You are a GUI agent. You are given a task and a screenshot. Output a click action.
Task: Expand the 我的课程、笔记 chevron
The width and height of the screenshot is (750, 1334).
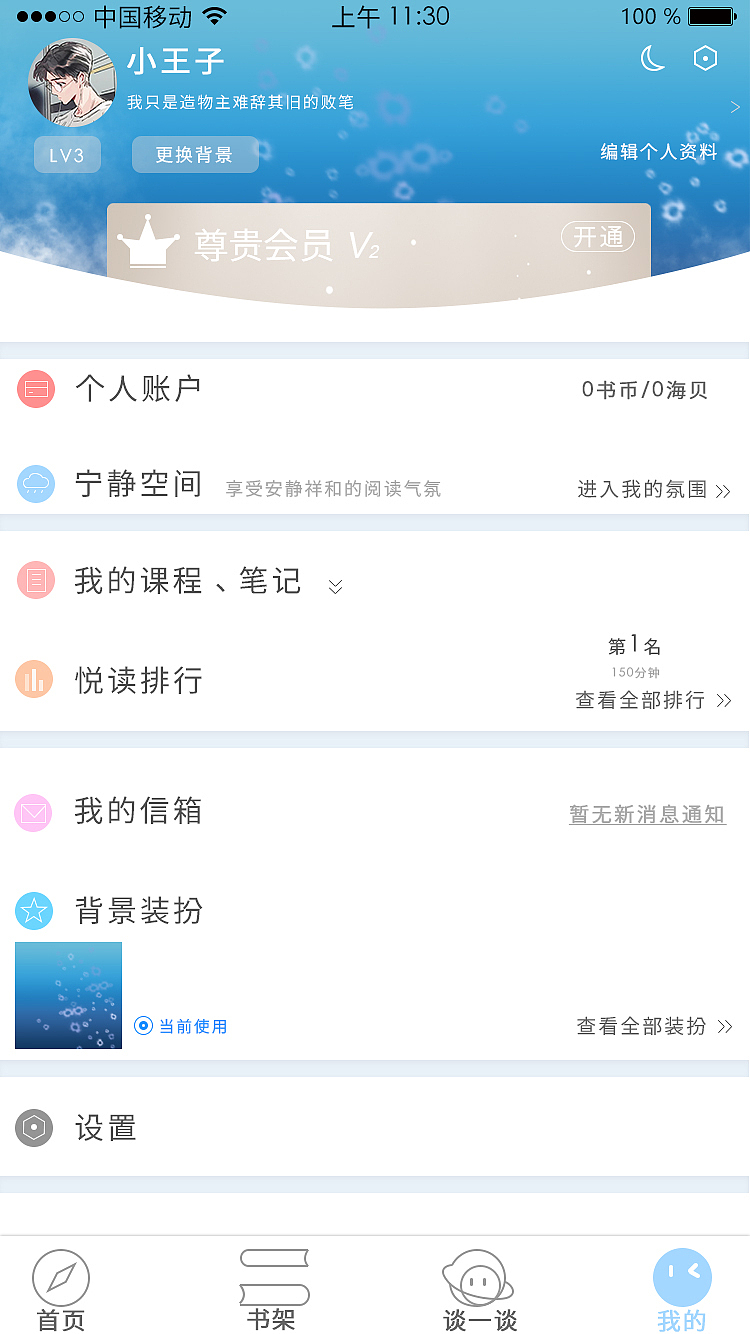(x=334, y=588)
